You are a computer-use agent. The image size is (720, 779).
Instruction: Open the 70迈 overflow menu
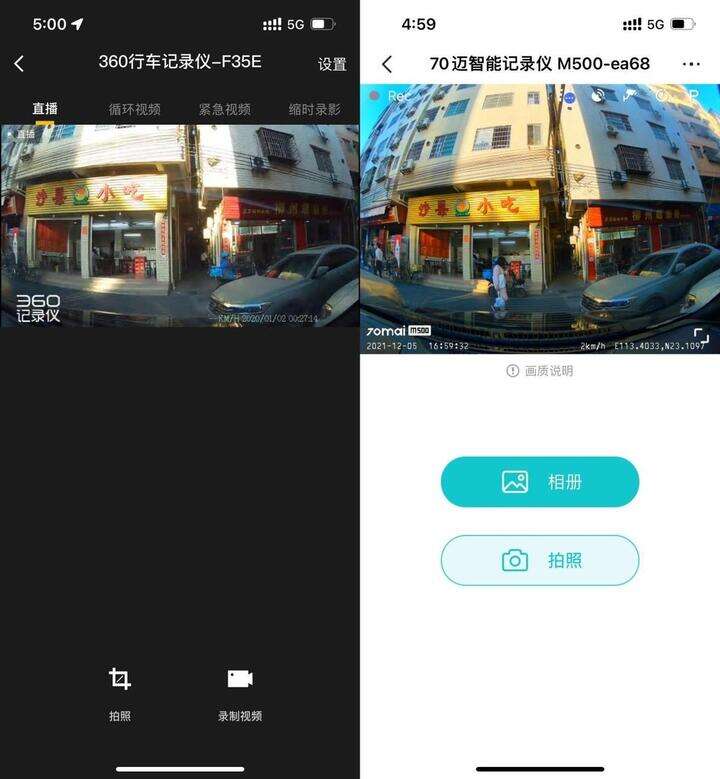click(691, 63)
